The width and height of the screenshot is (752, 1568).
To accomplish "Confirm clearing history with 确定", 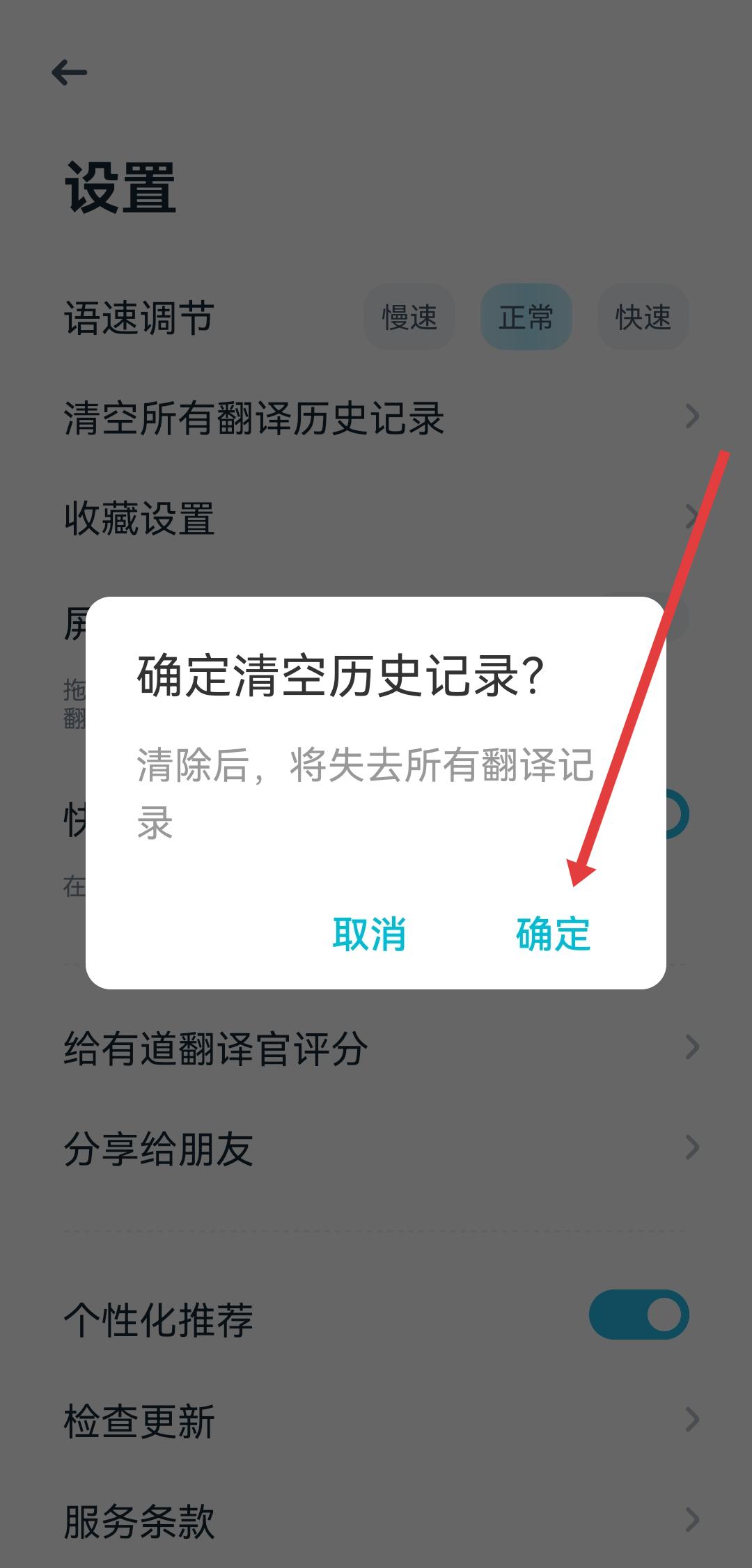I will pos(553,934).
